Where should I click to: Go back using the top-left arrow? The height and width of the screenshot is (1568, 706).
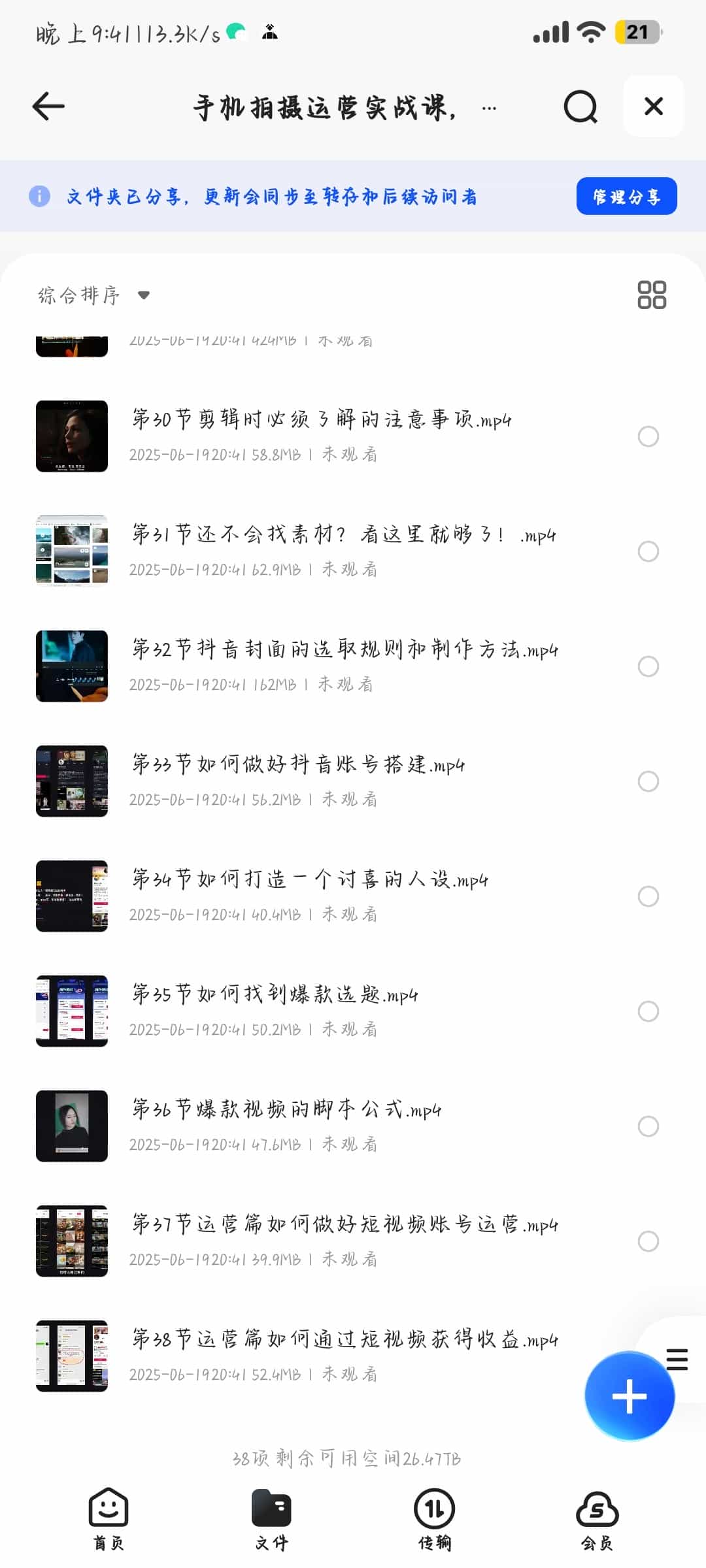pos(48,106)
